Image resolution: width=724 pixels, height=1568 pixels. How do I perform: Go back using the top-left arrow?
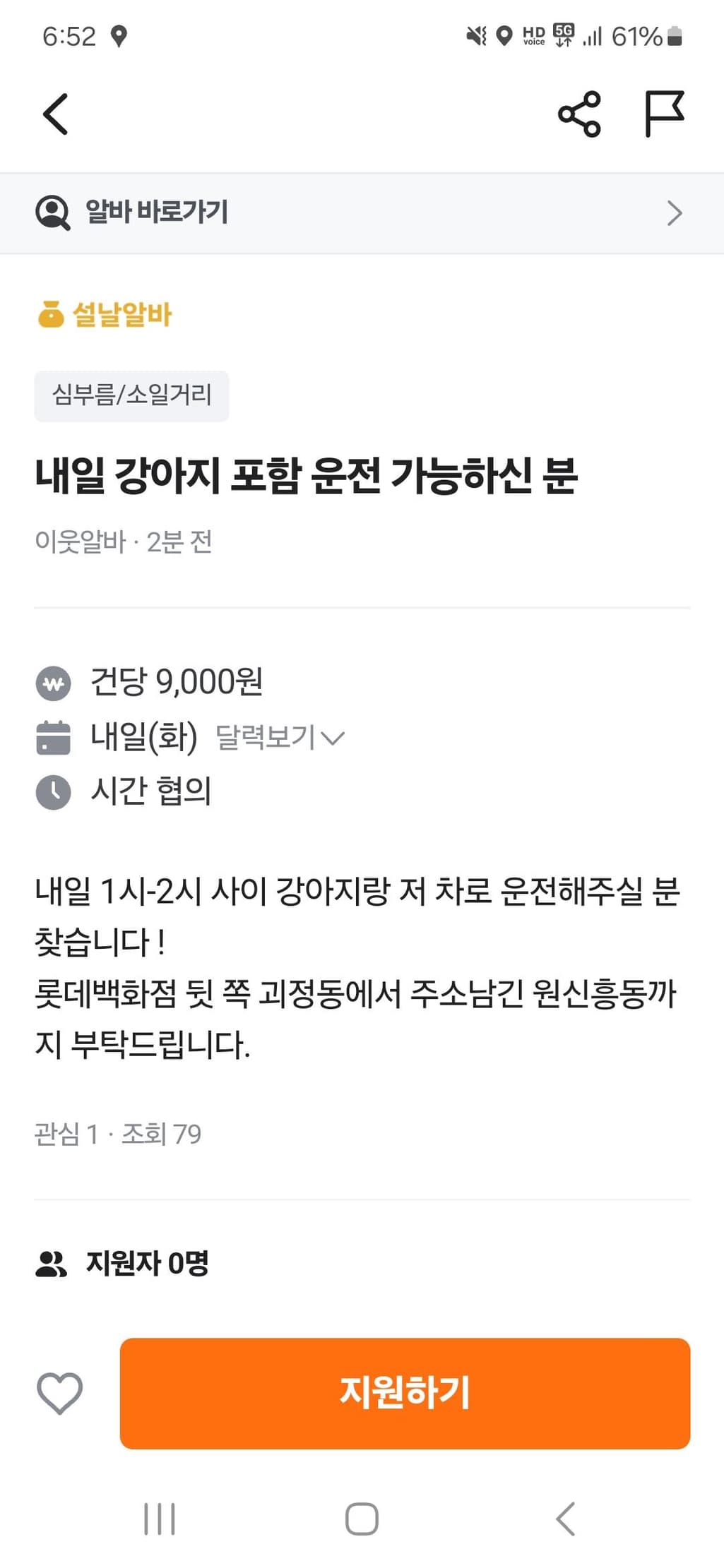pos(56,114)
